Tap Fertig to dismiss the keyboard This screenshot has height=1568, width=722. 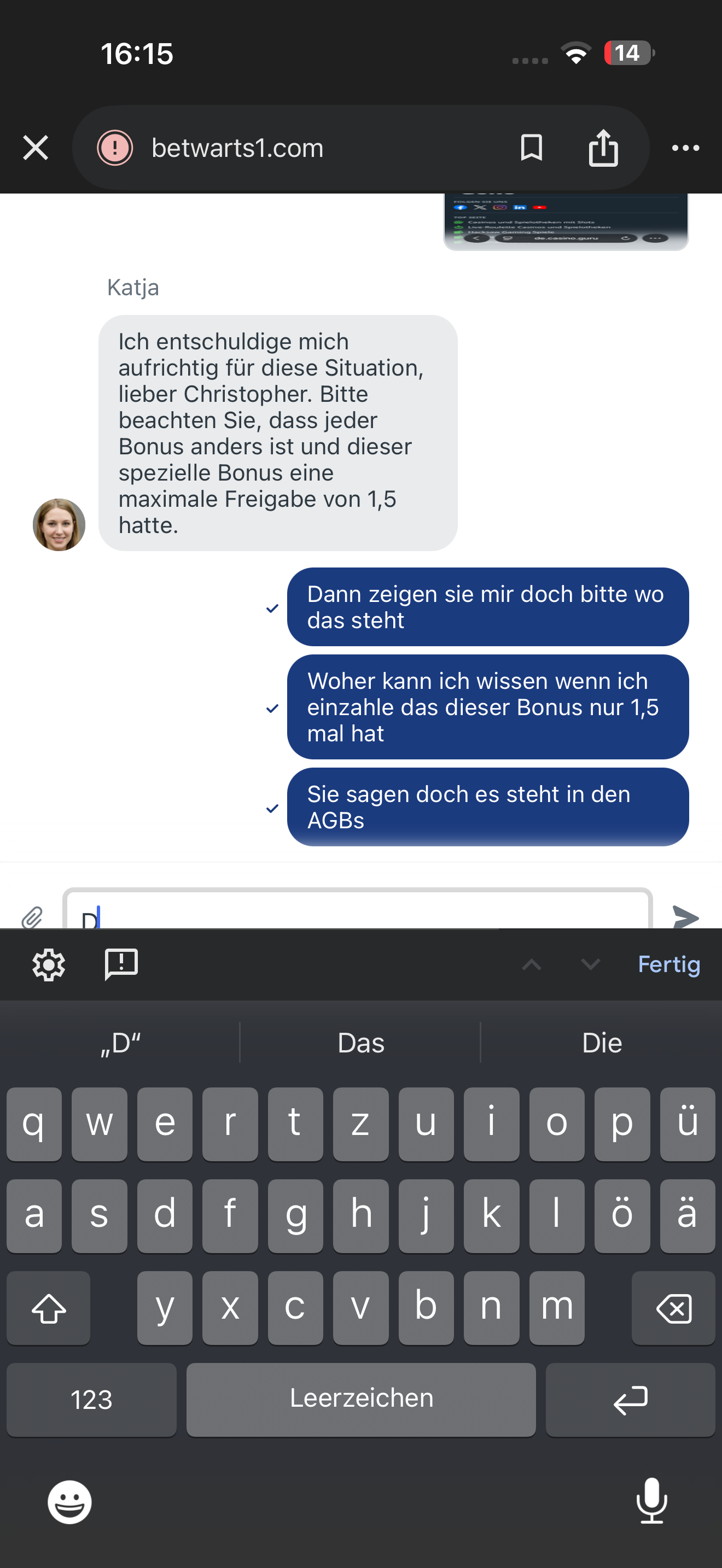pyautogui.click(x=668, y=964)
